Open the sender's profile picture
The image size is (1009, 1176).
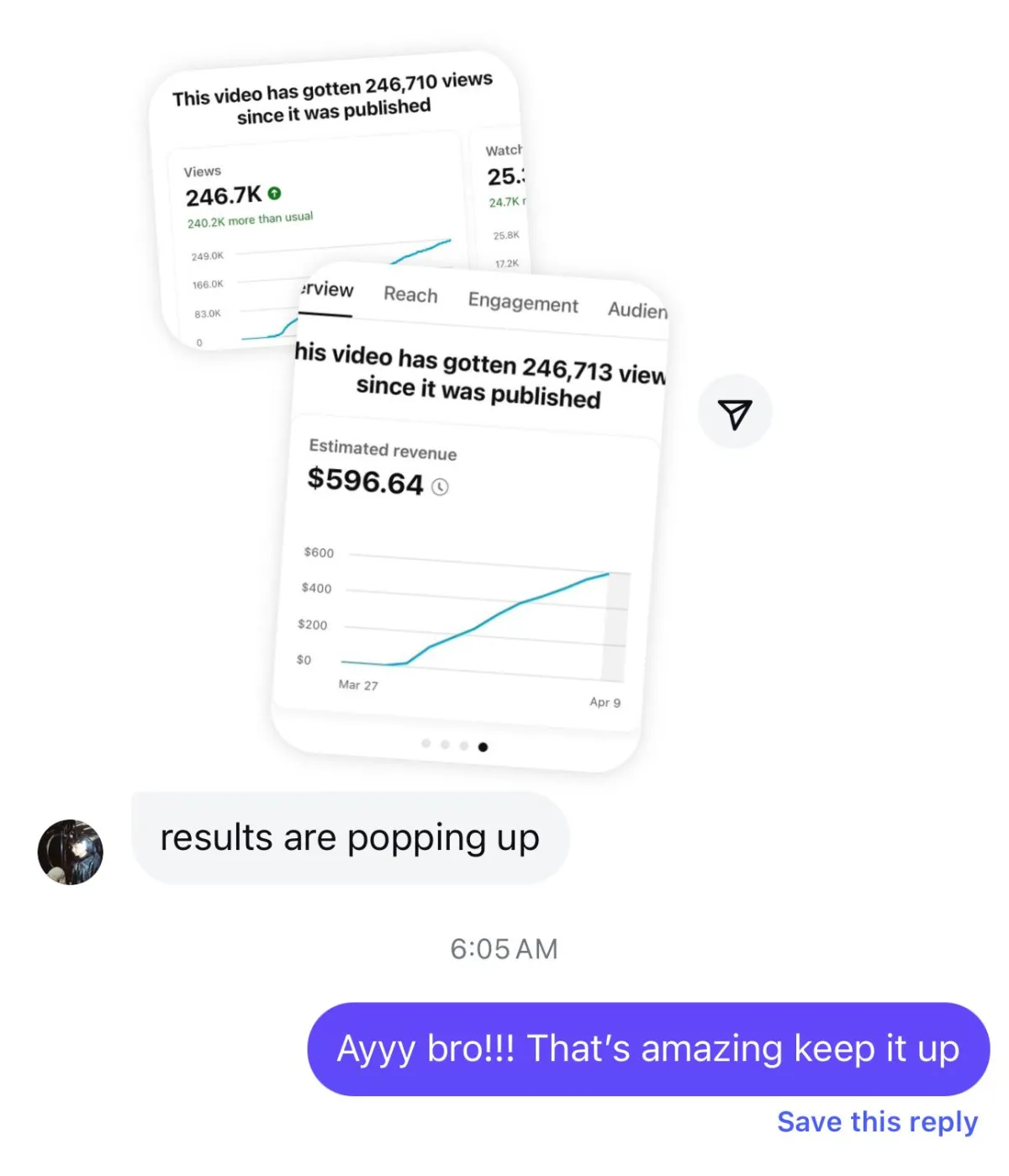pos(71,852)
